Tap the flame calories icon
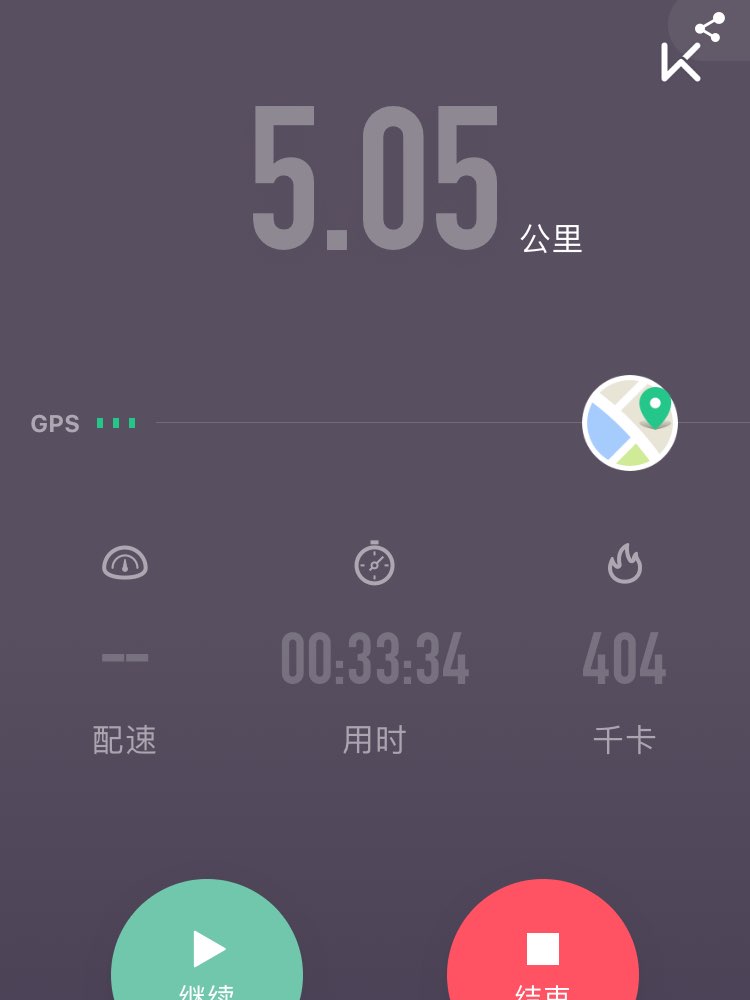Screen dimensions: 750x1000 pyautogui.click(x=624, y=563)
